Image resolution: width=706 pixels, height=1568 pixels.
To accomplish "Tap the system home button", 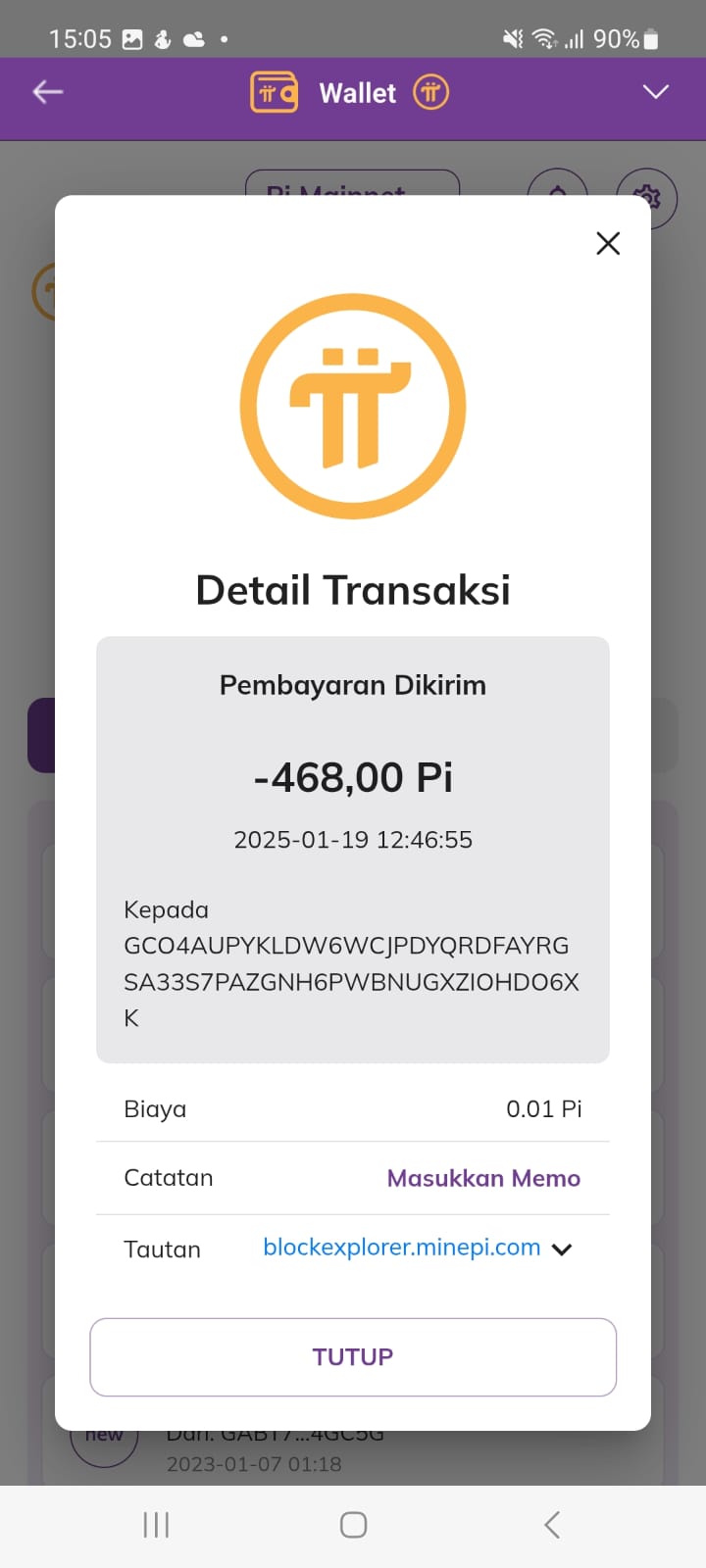I will 353,1524.
